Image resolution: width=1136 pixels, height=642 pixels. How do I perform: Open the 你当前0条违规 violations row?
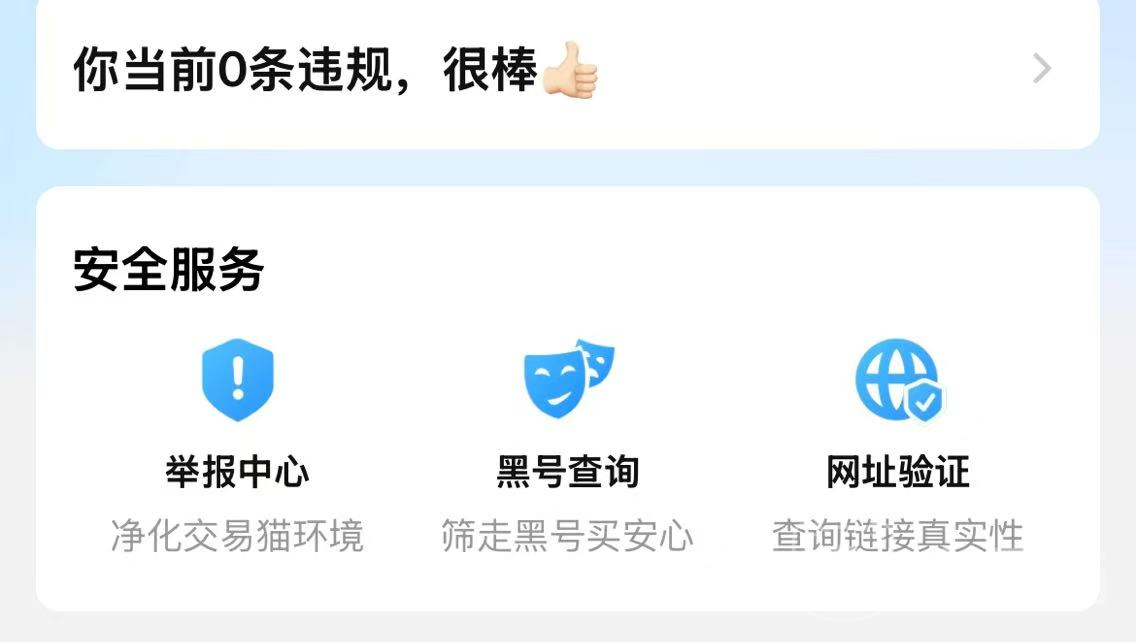566,72
